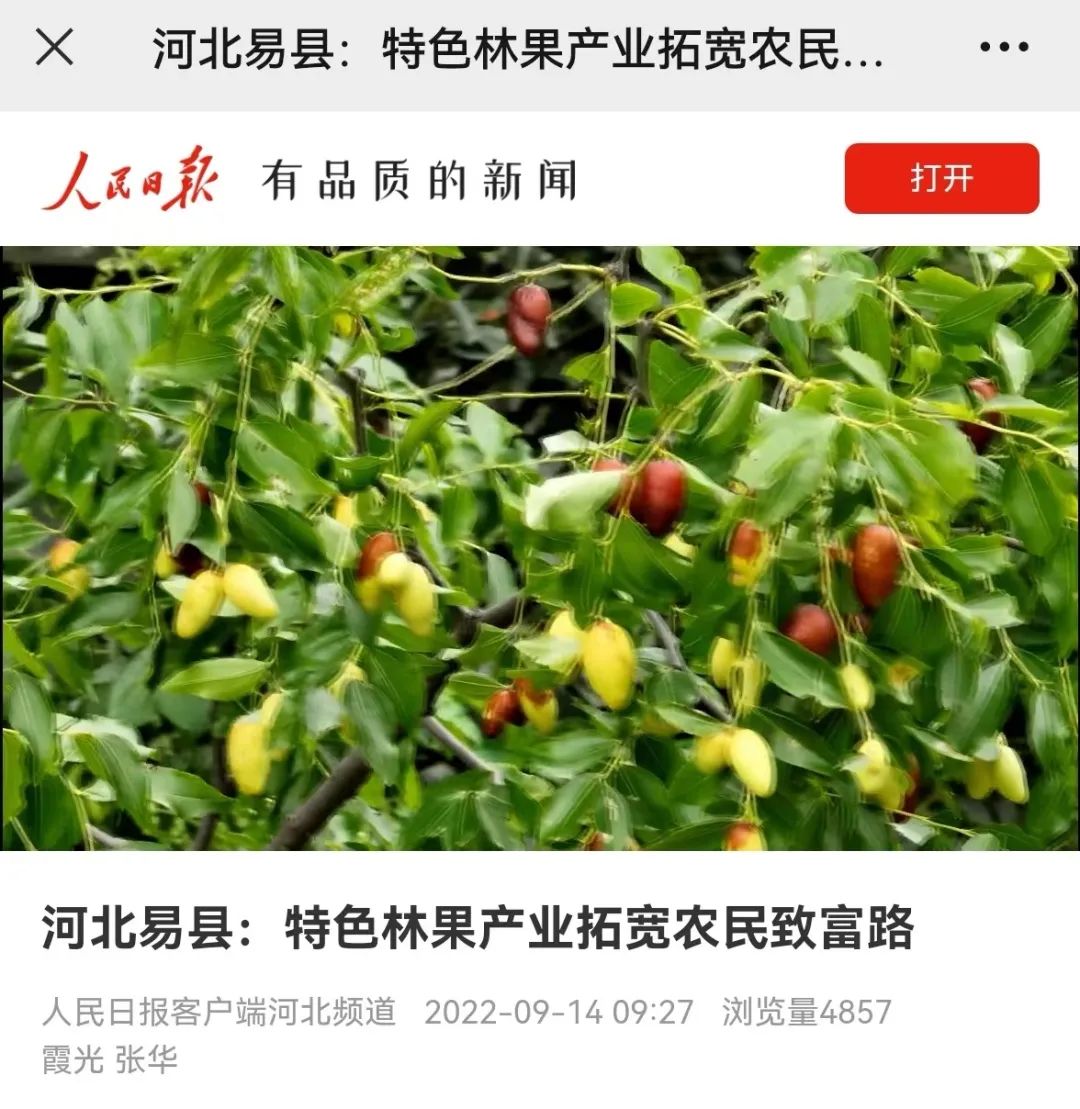Tap the red 打开 button
Screen dimensions: 1080x1109
tap(941, 179)
